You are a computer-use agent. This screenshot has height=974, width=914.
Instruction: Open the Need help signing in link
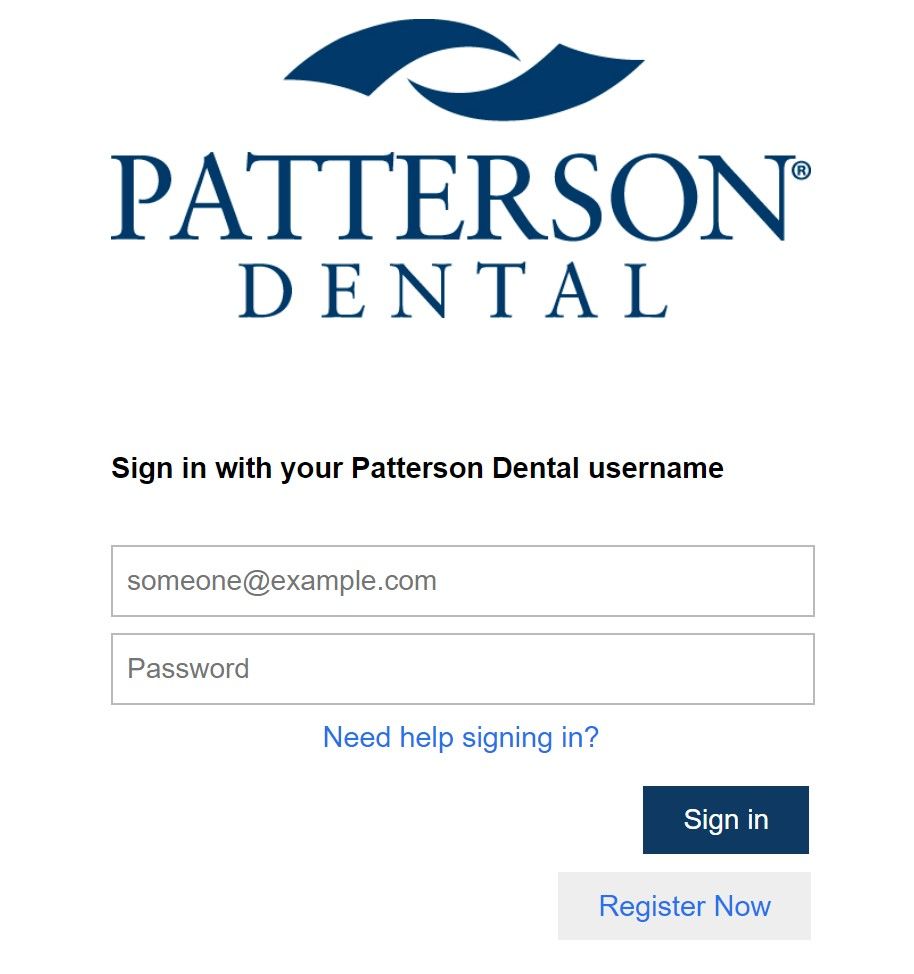(x=460, y=737)
